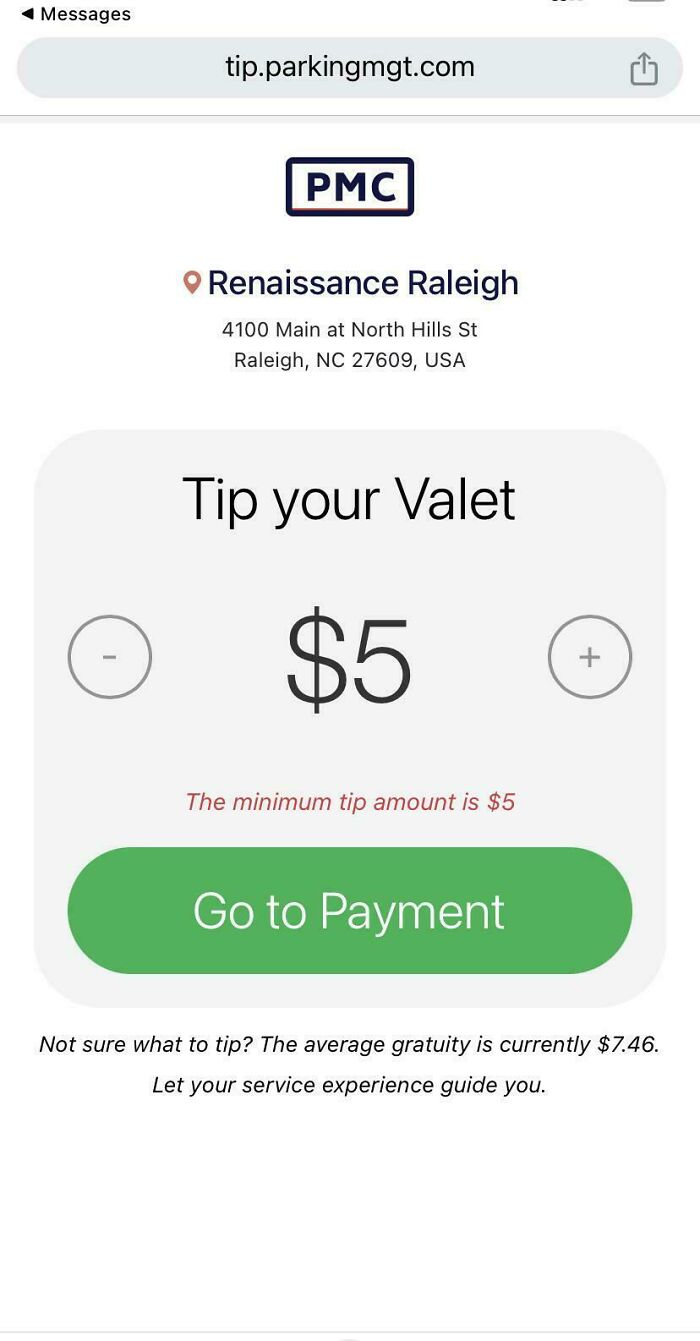Go to Payment

pyautogui.click(x=349, y=911)
